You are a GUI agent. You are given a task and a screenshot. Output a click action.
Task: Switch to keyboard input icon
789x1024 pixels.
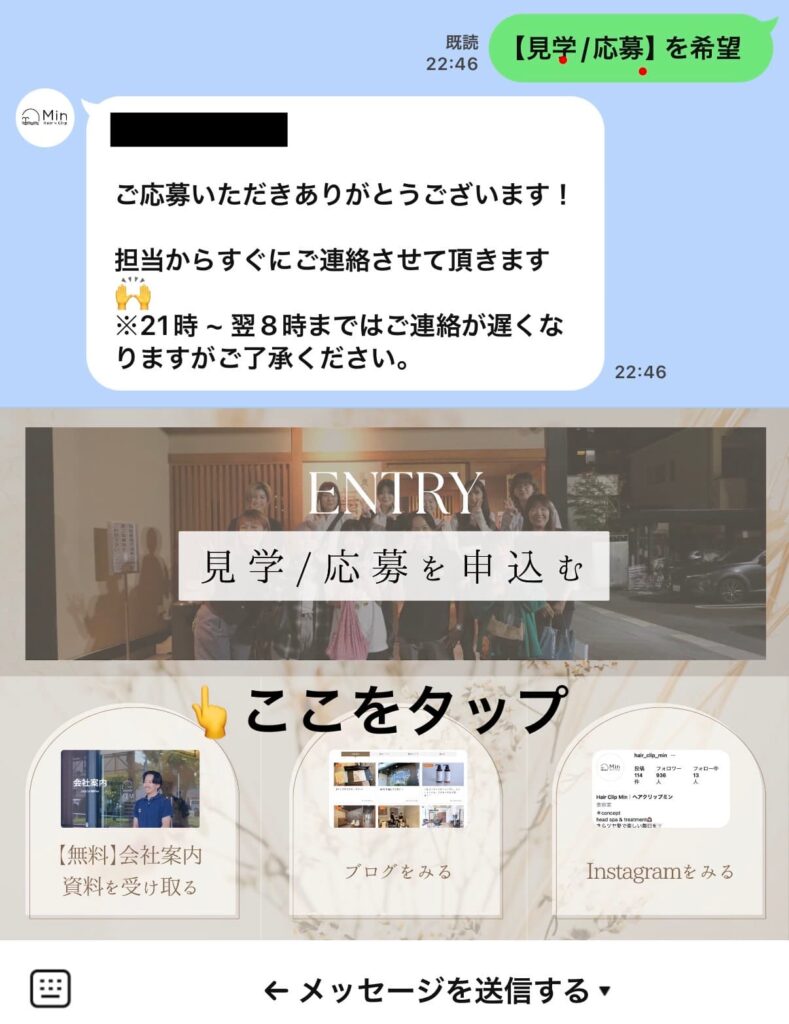click(x=50, y=988)
